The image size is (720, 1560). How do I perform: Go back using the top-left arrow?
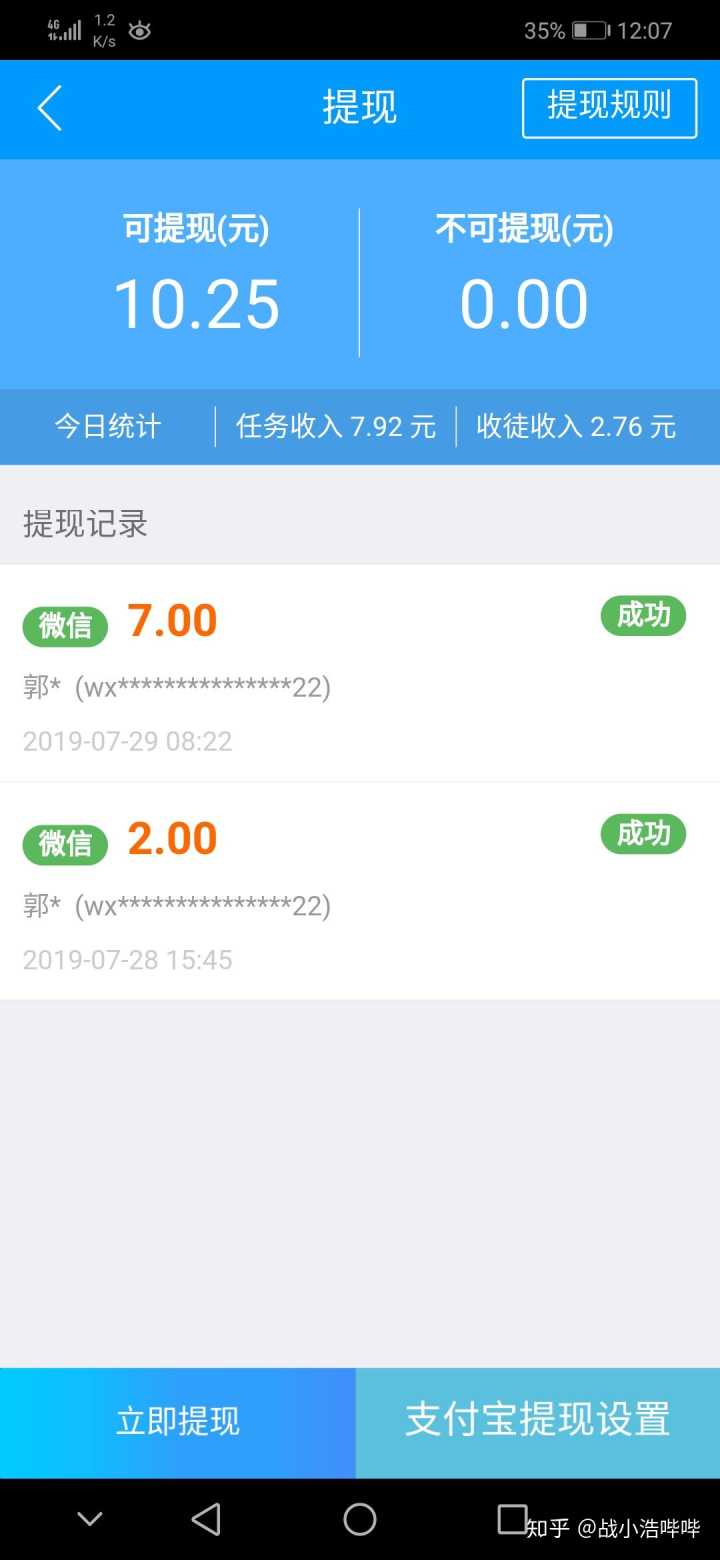[50, 108]
